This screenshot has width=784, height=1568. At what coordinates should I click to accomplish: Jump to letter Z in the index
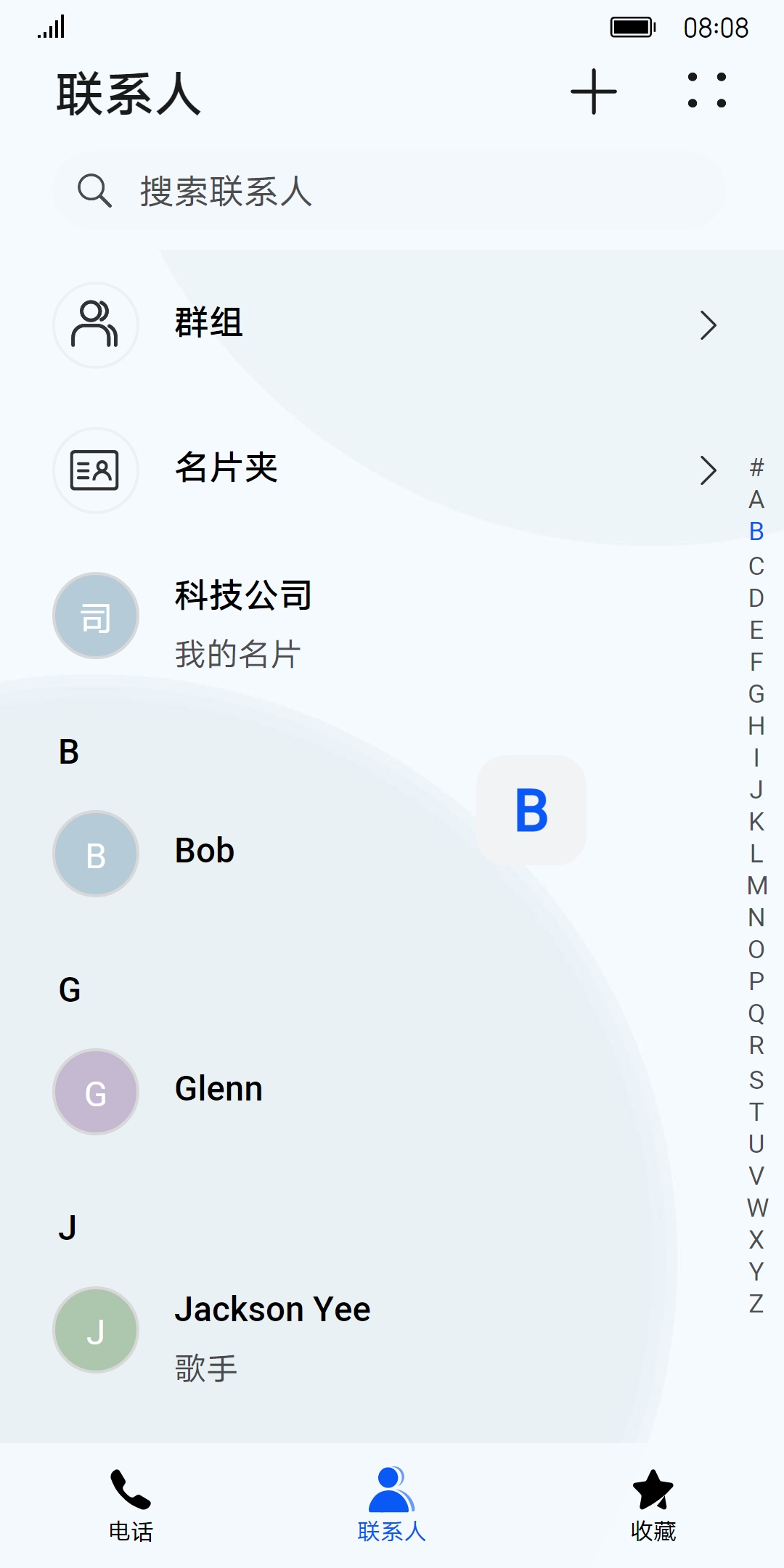click(756, 1304)
